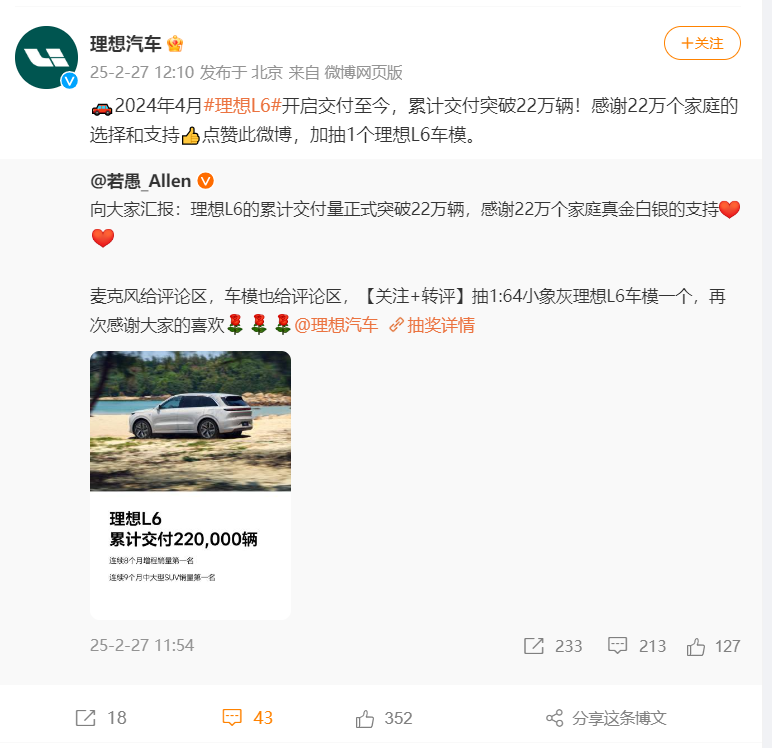772x748 pixels.
Task: Like this post with 352 likes
Action: tap(384, 718)
